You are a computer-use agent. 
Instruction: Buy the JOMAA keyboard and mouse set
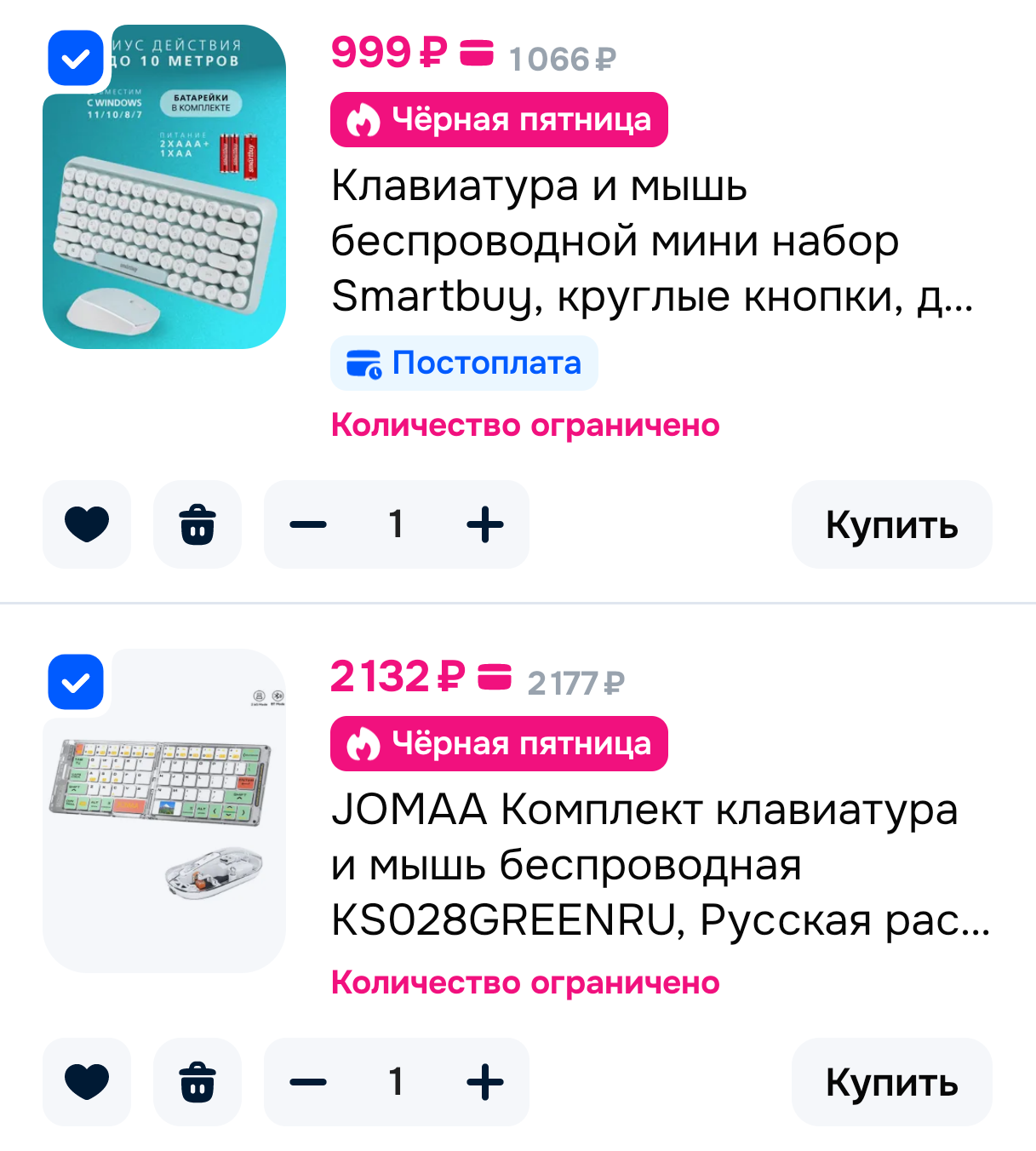(891, 1082)
